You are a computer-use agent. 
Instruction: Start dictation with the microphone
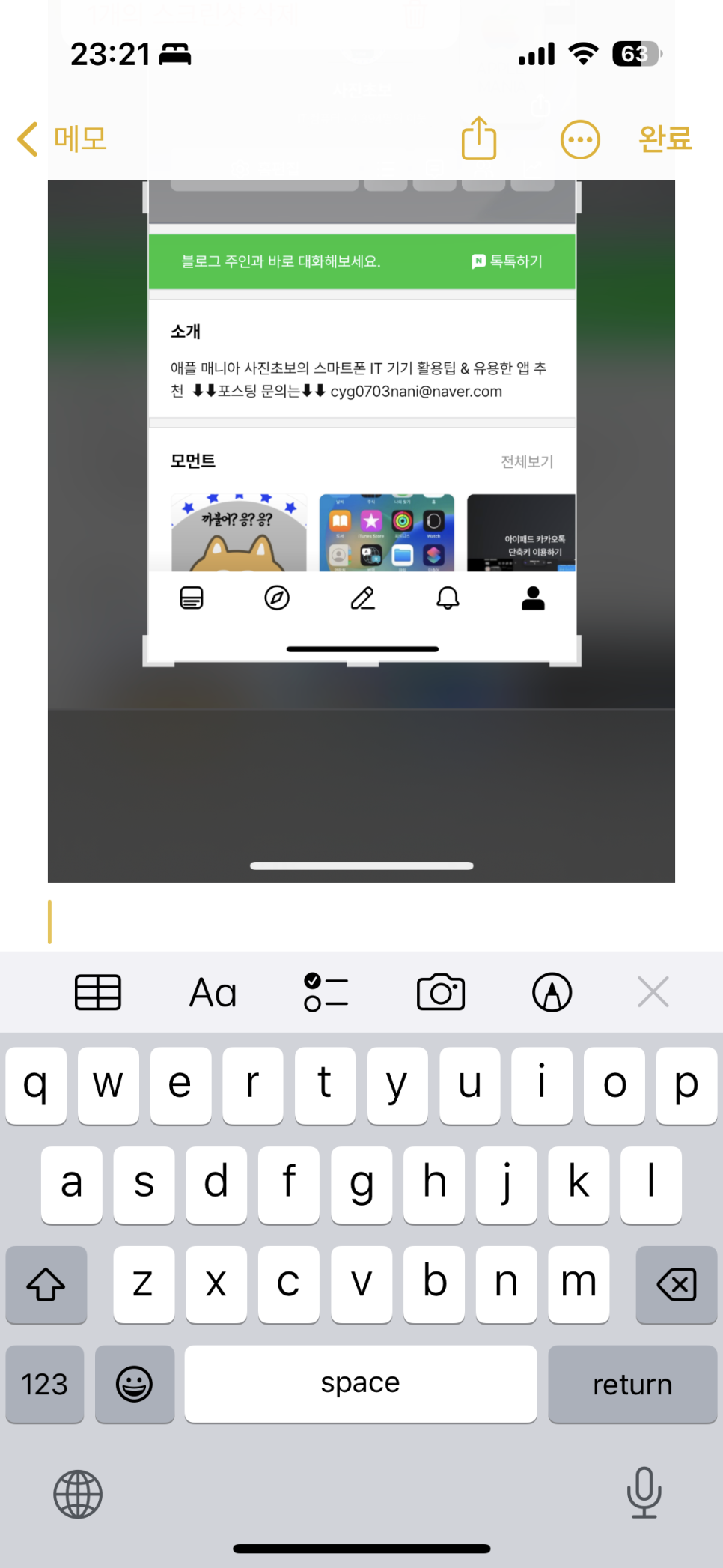point(644,1492)
